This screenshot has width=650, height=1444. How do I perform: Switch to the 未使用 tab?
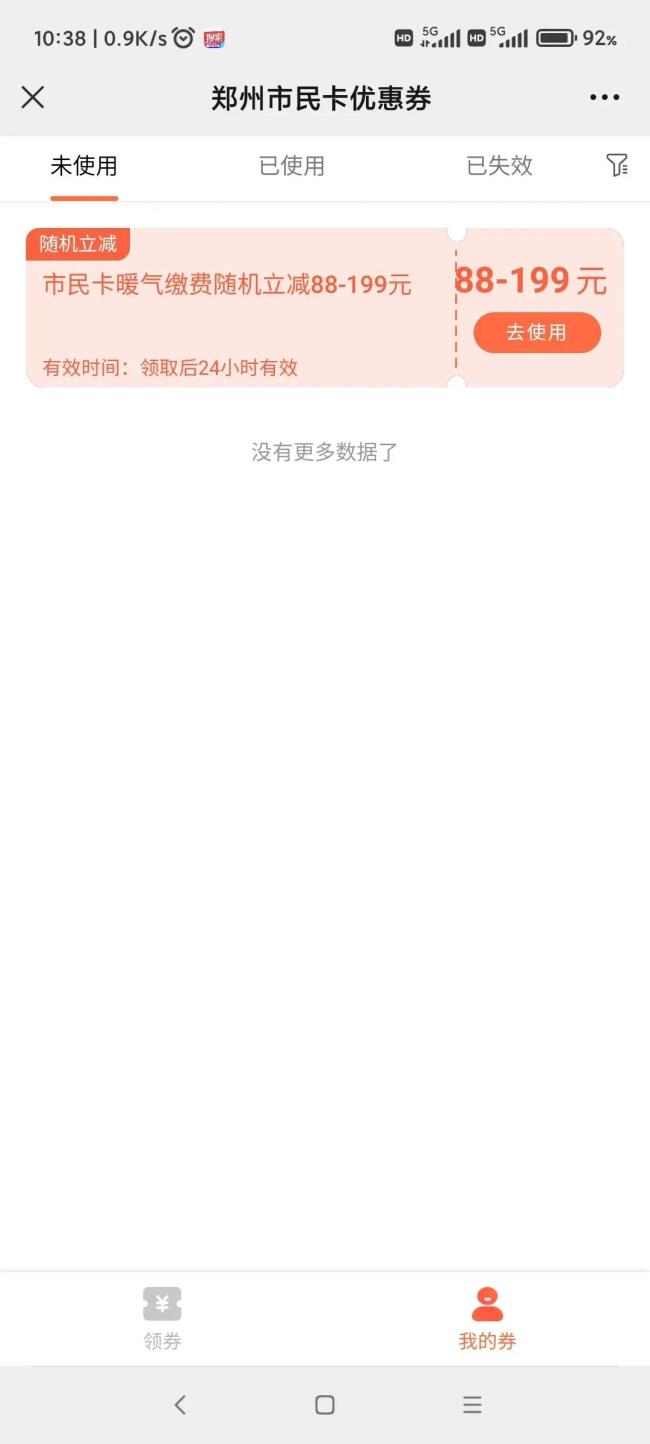[84, 166]
